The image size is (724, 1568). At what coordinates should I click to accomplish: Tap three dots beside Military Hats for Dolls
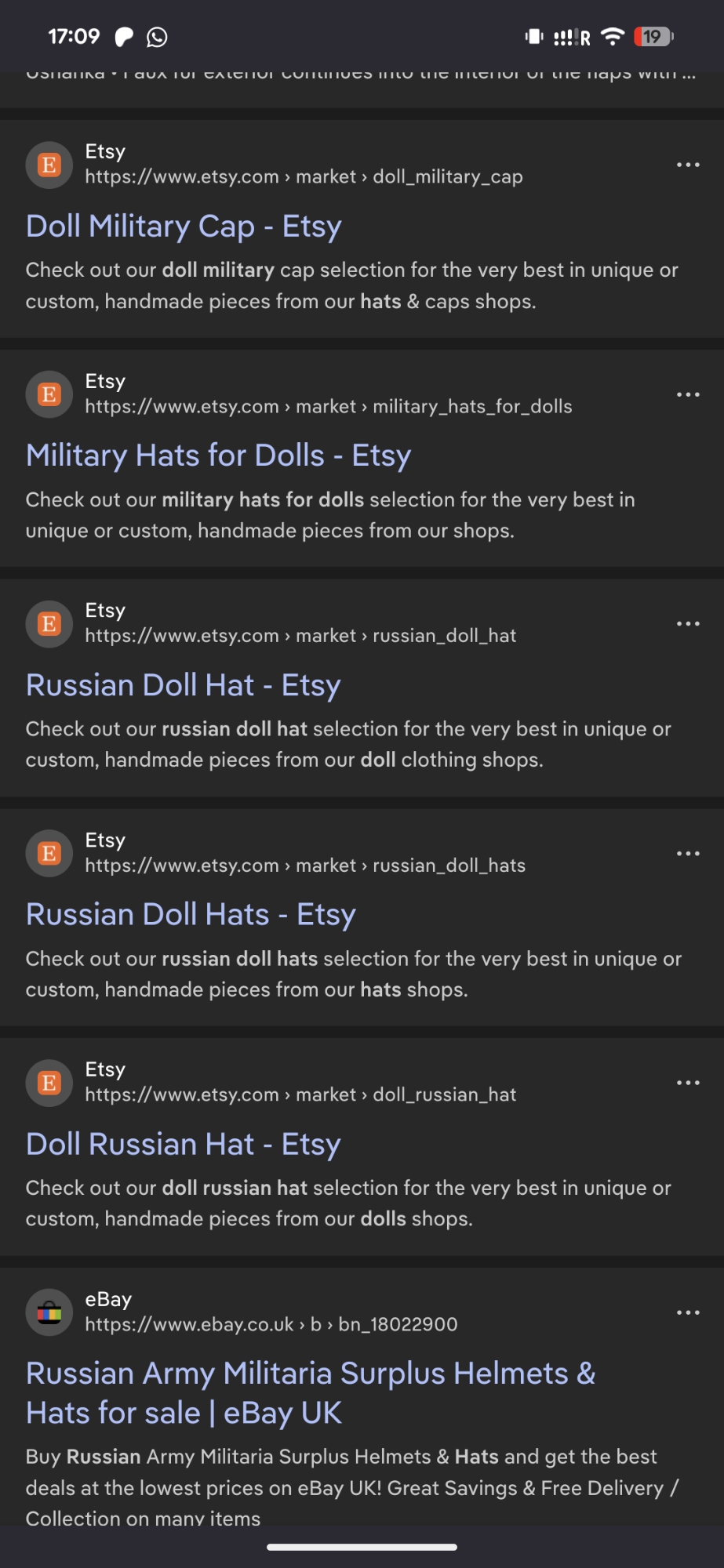pos(688,394)
